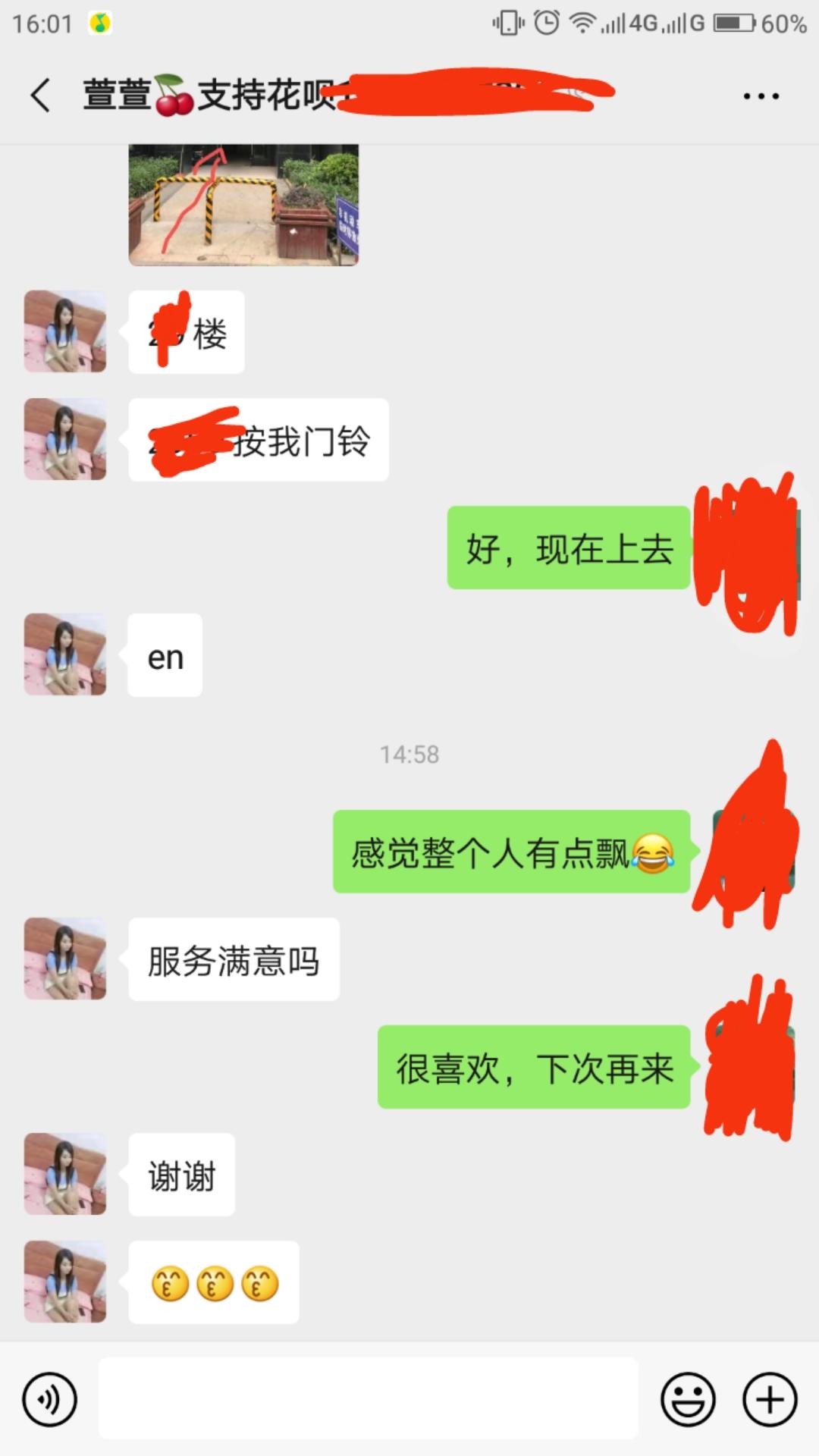Switch to voice message input
The height and width of the screenshot is (1456, 819).
pos(50,1399)
